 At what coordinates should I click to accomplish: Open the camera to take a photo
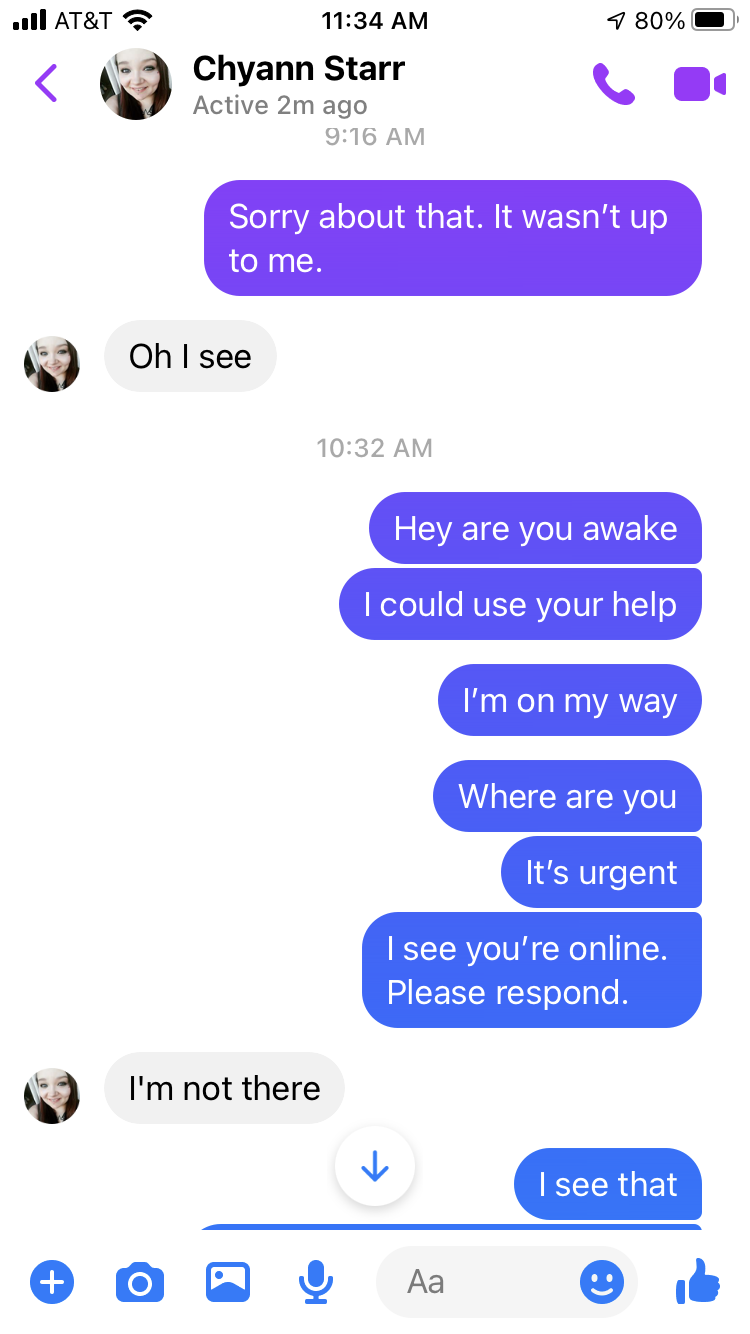(140, 1281)
